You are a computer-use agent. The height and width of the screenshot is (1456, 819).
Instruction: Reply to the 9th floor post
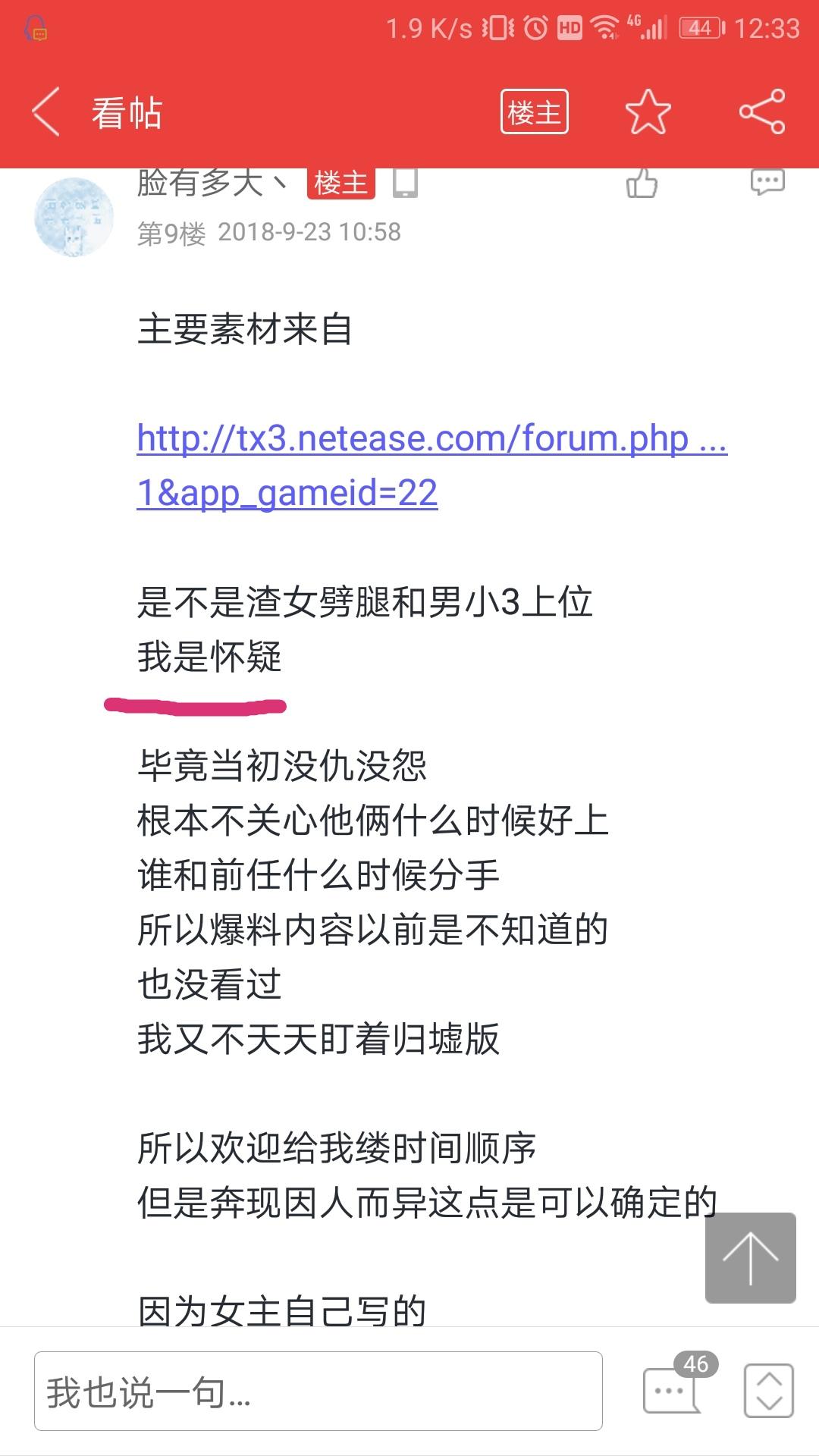[767, 182]
